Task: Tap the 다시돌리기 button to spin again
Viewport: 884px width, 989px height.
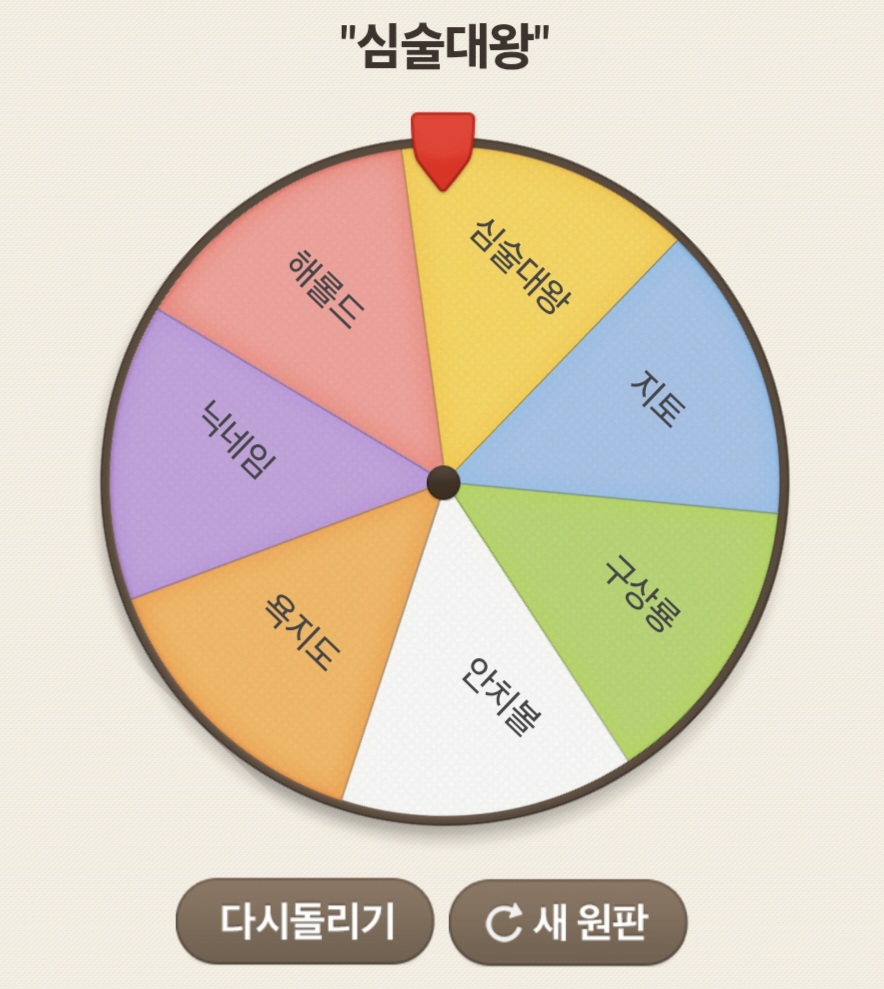Action: tap(306, 920)
